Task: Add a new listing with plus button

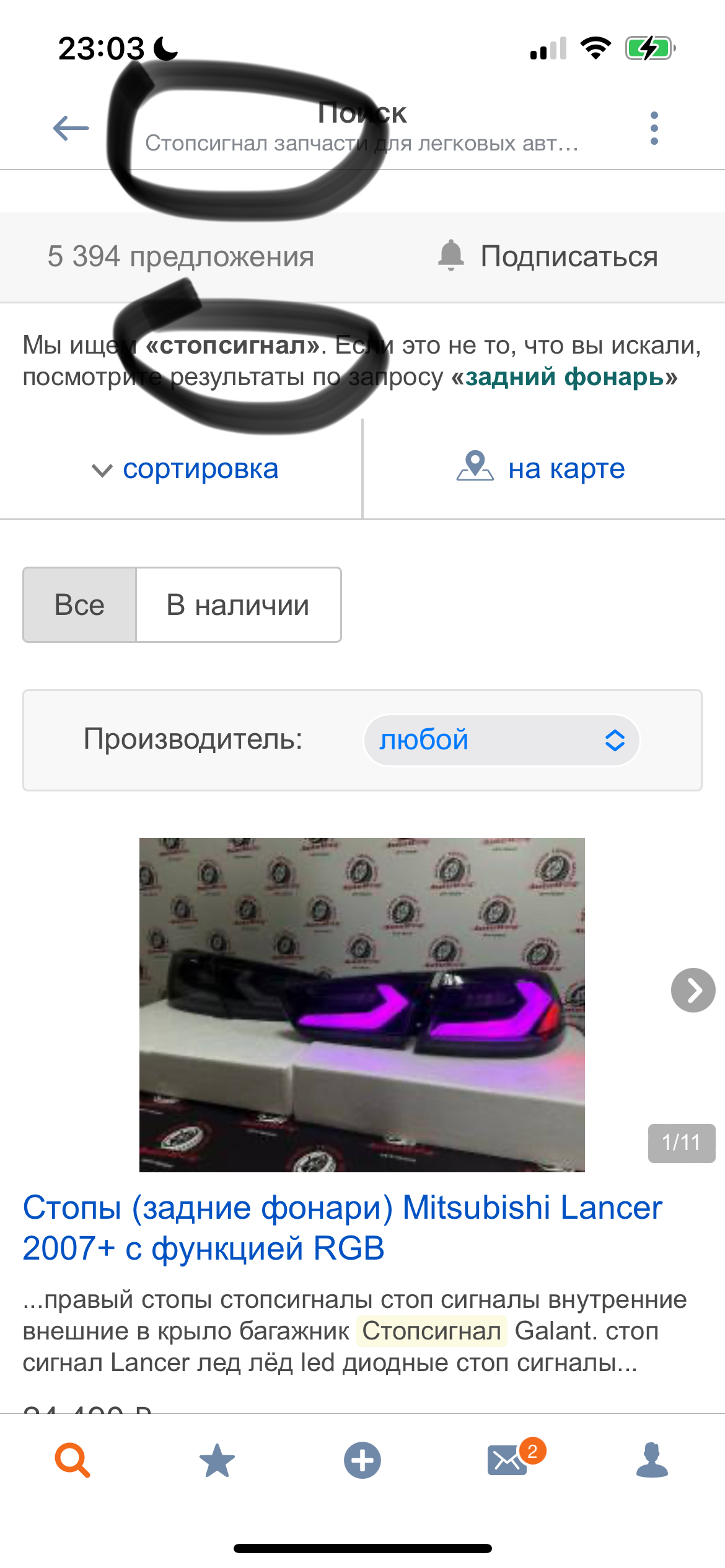Action: [x=362, y=1460]
